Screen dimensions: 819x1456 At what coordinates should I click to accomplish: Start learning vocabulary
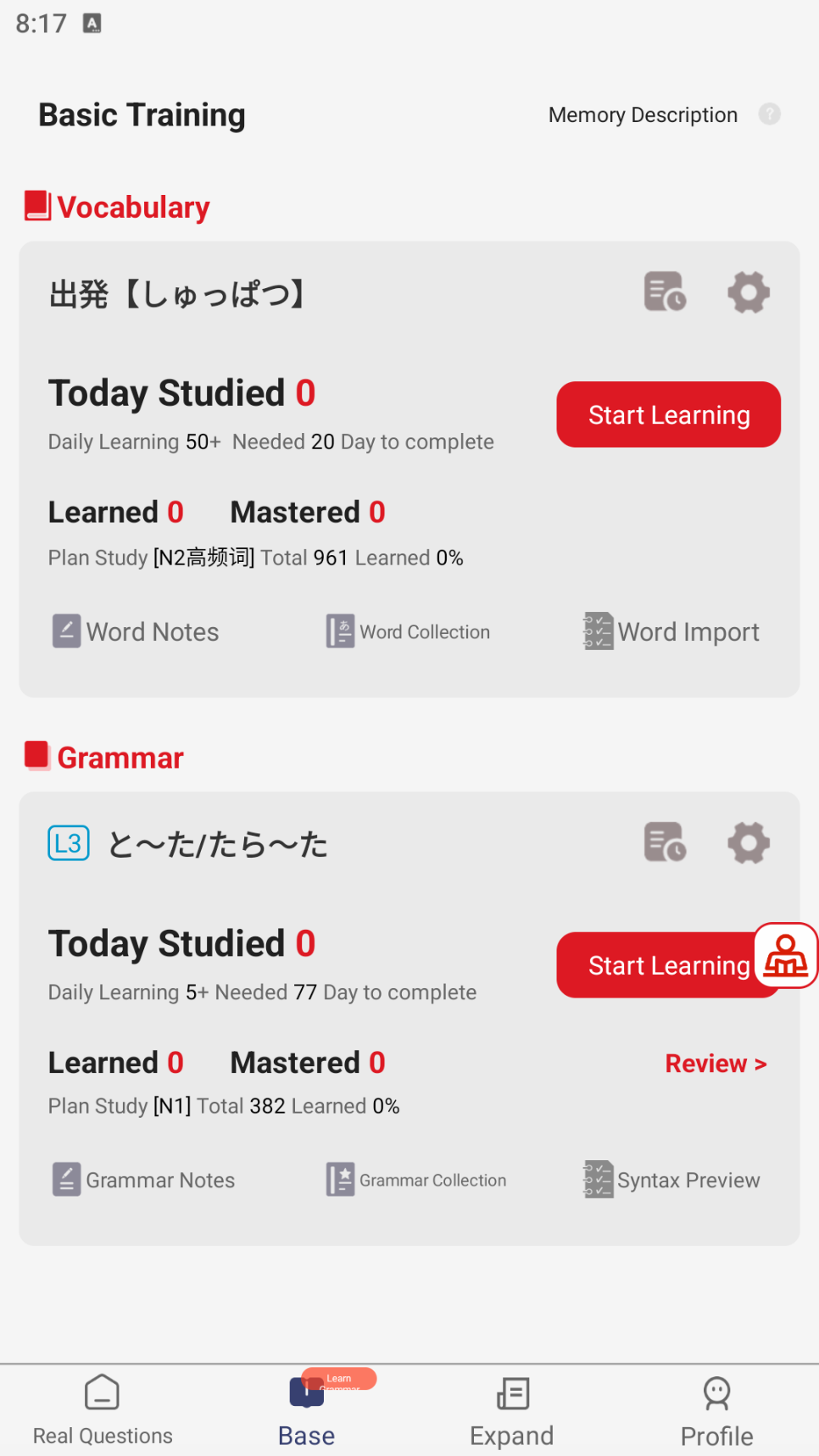pos(668,414)
